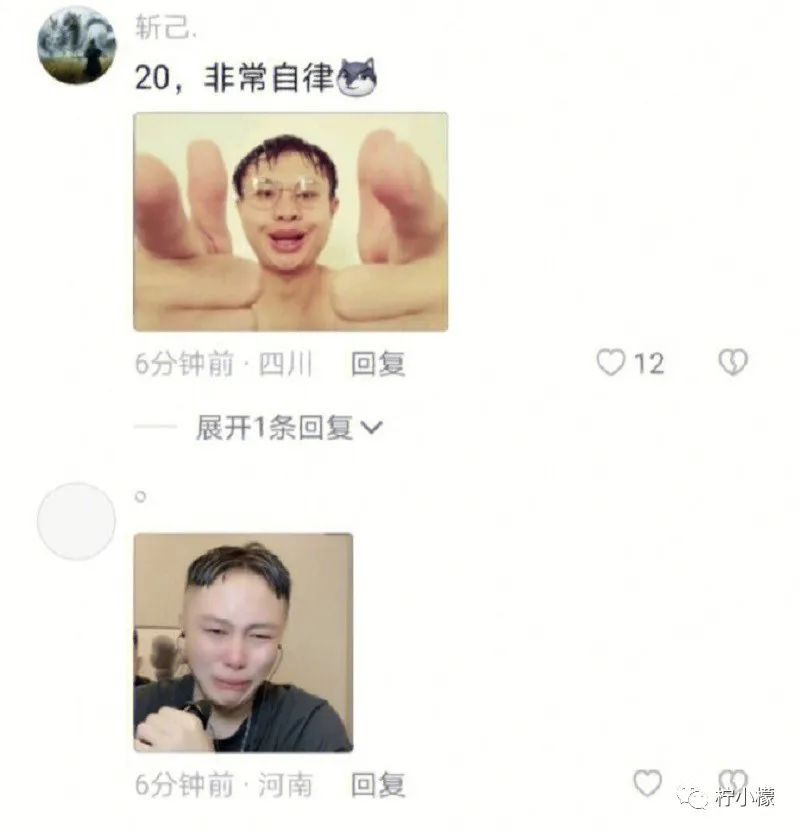This screenshot has height=832, width=800.
Task: Open 斩己's profile avatar
Action: [76, 46]
